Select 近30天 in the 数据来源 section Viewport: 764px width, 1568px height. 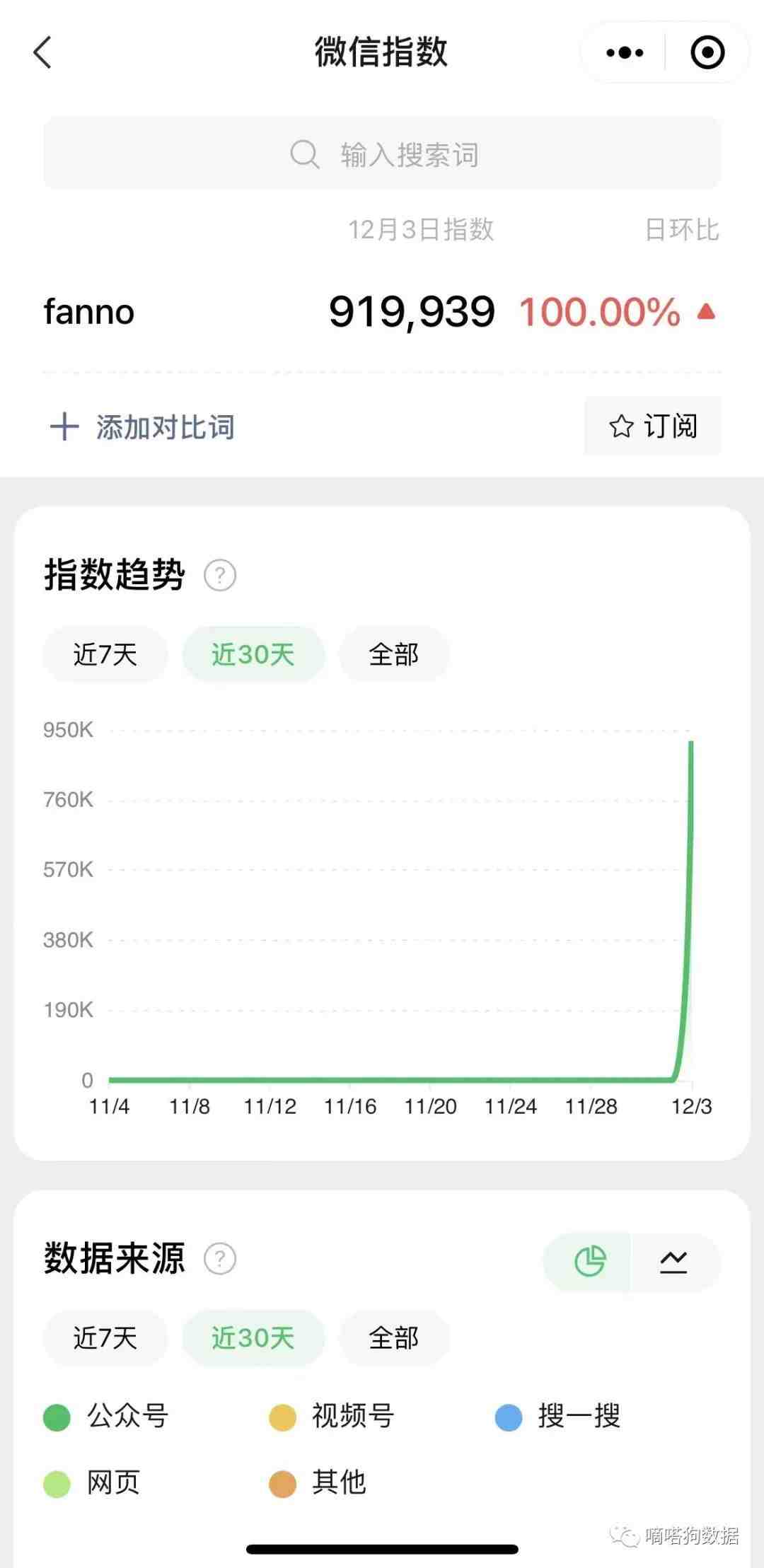[x=253, y=1337]
